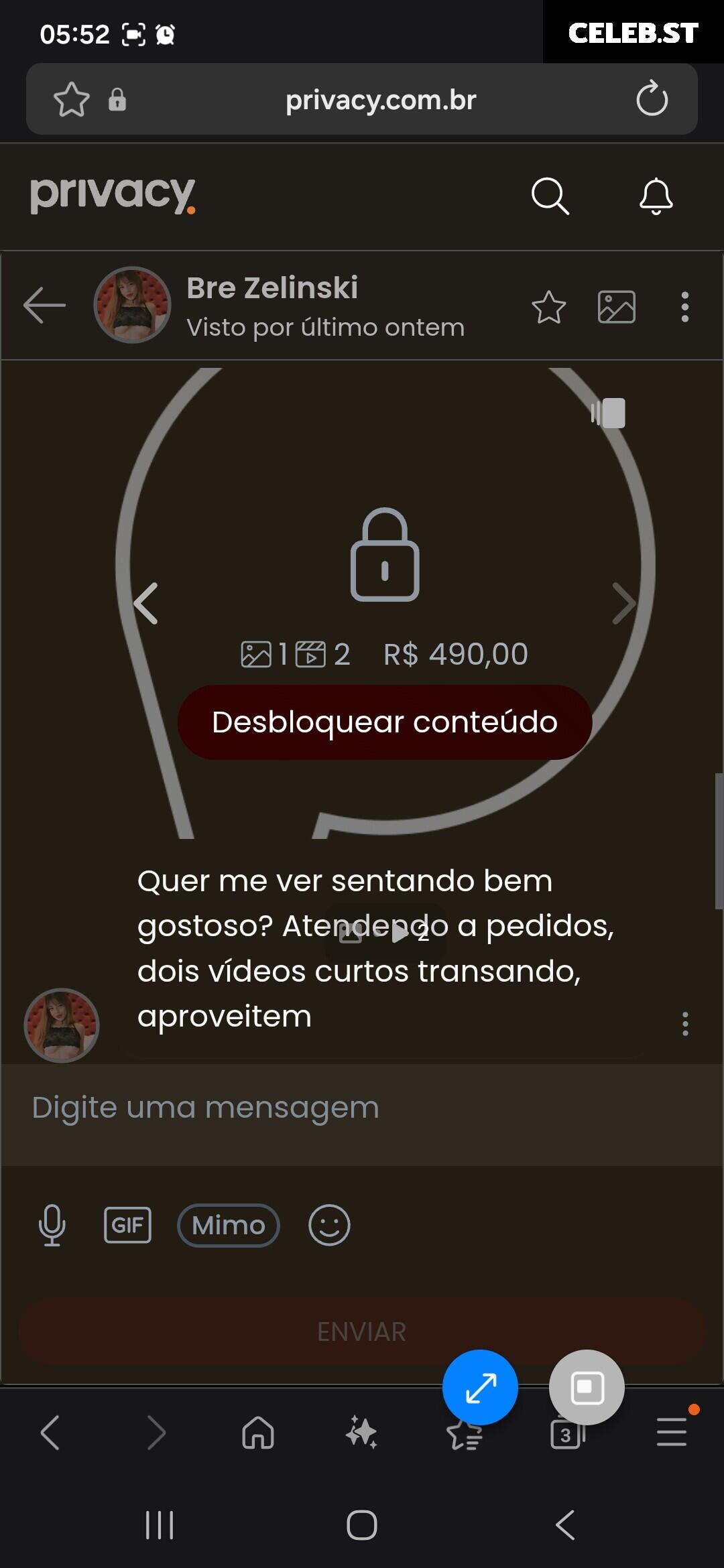Send a Mimo tip
The image size is (724, 1568).
[229, 1225]
